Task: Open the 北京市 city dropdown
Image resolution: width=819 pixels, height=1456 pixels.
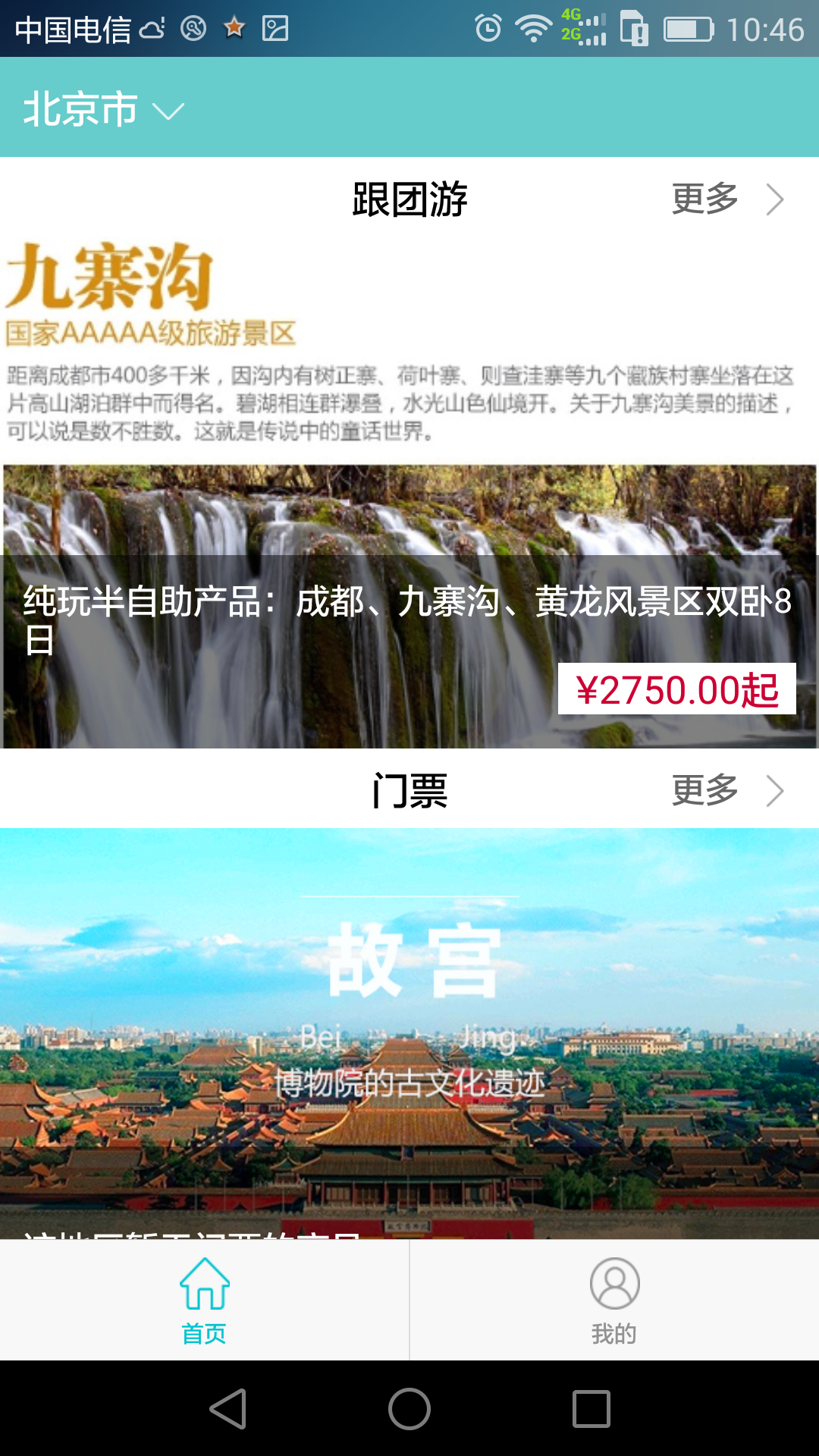Action: [x=103, y=109]
